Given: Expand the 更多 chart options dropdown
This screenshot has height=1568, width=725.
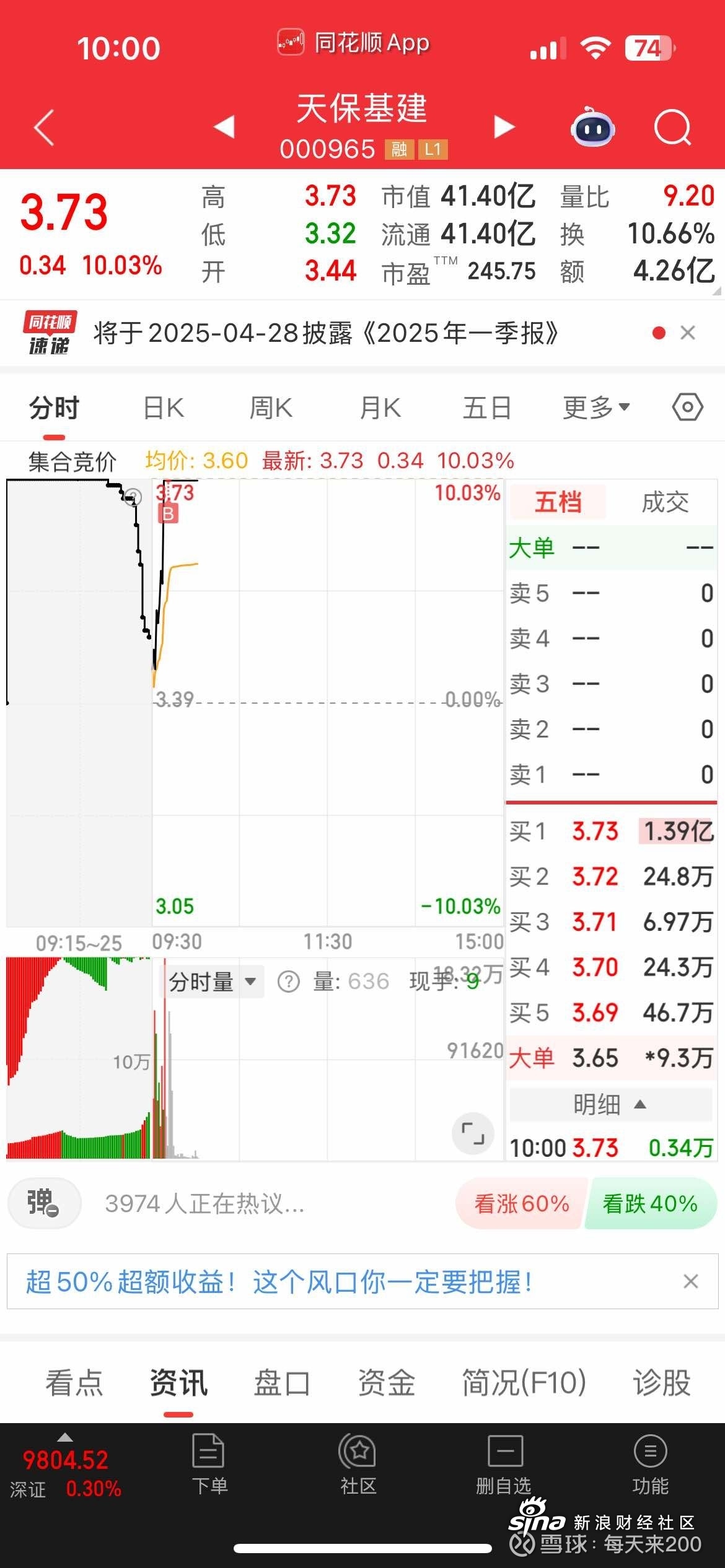Looking at the screenshot, I should pyautogui.click(x=596, y=408).
